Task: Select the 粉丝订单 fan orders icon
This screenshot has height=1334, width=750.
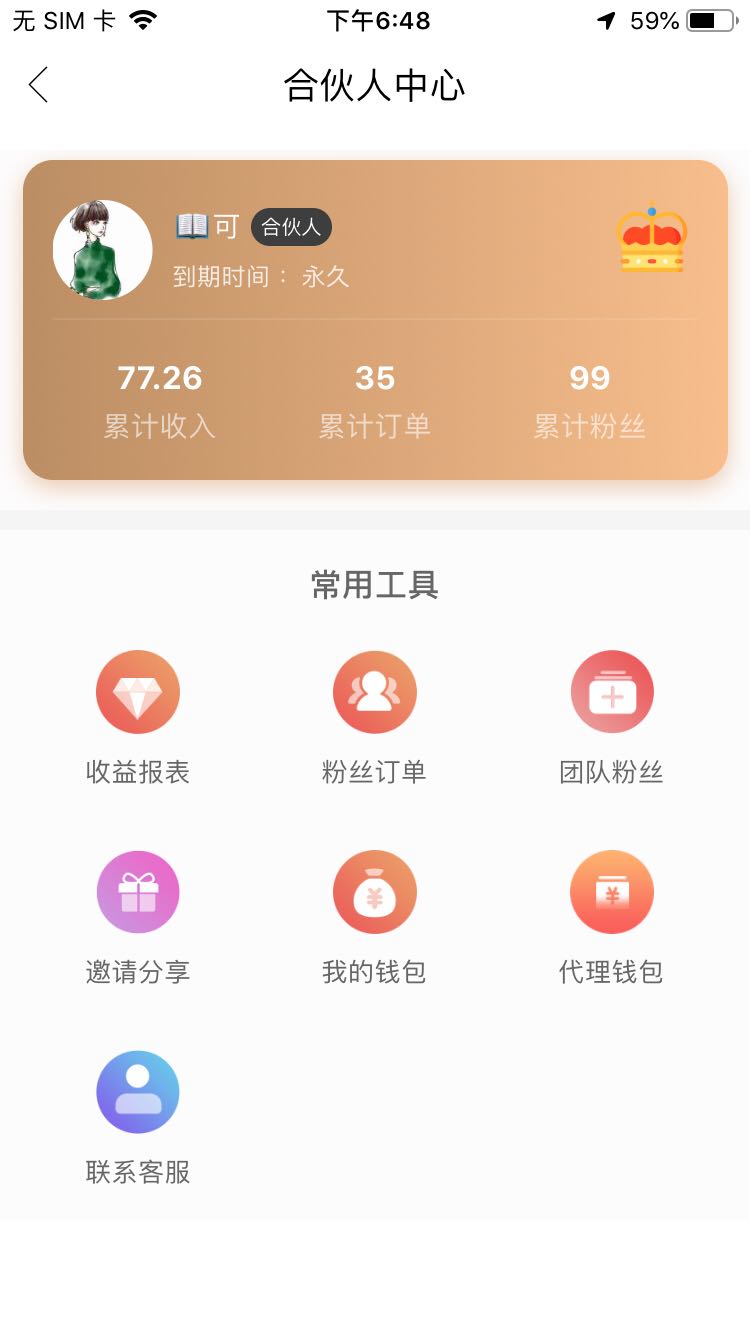Action: (x=374, y=691)
